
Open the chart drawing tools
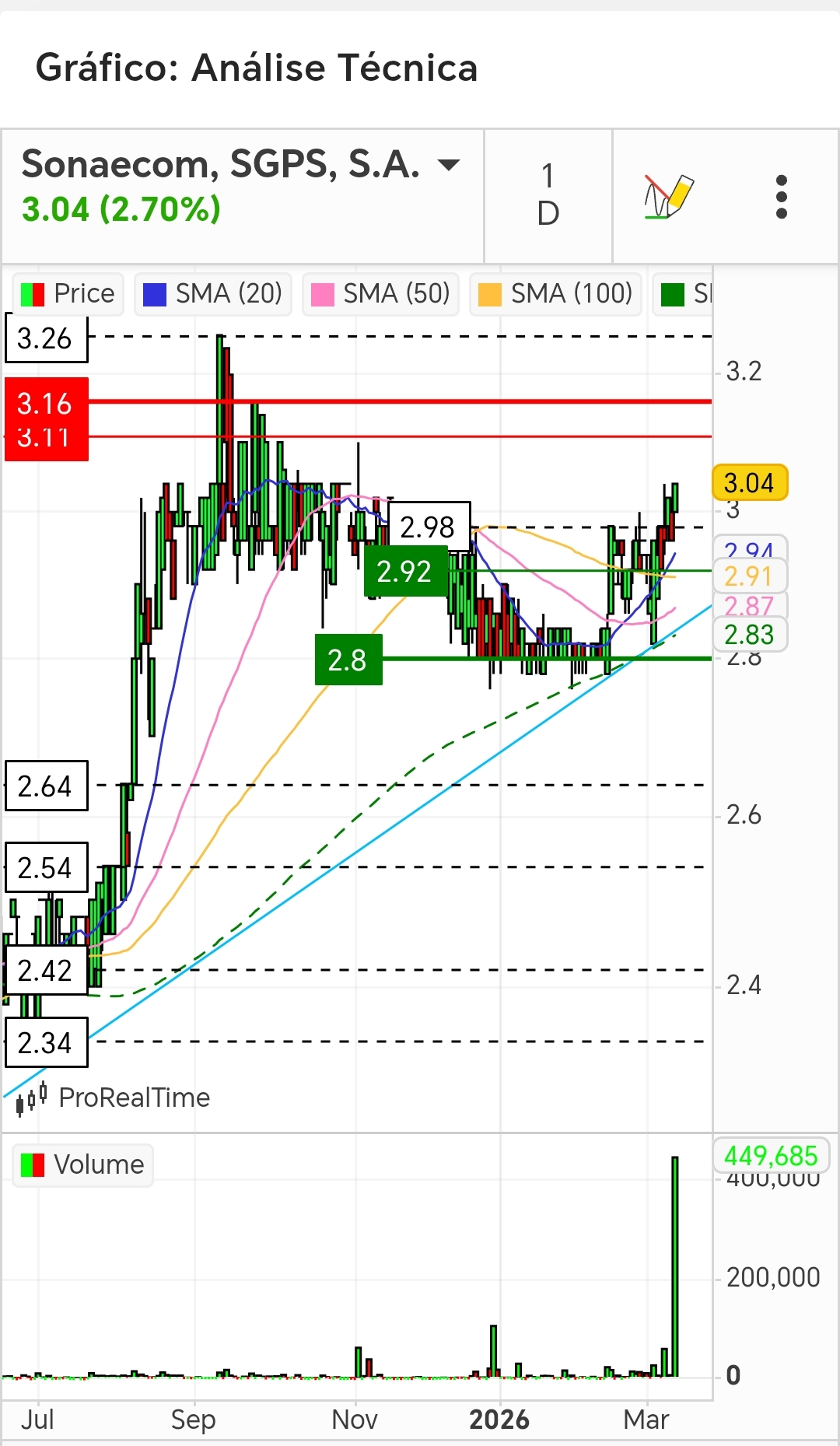[667, 196]
